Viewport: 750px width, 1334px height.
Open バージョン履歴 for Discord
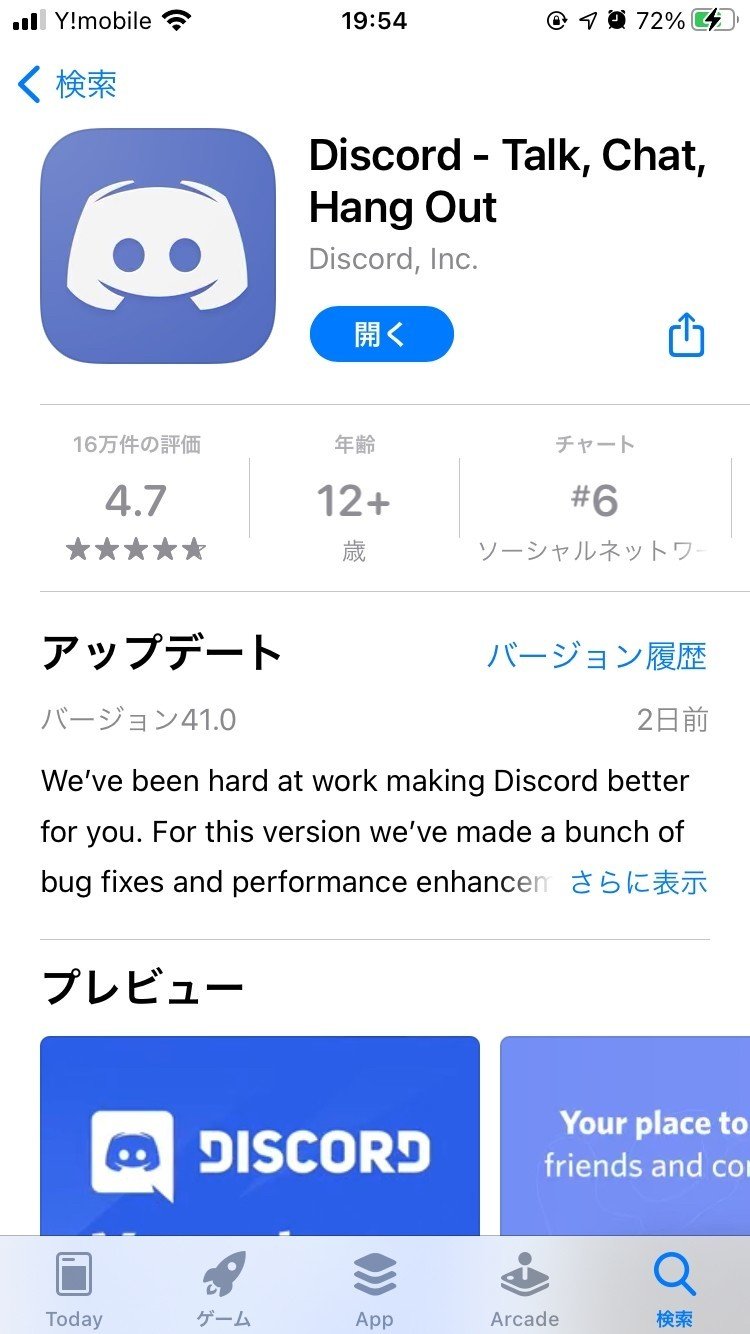coord(597,657)
